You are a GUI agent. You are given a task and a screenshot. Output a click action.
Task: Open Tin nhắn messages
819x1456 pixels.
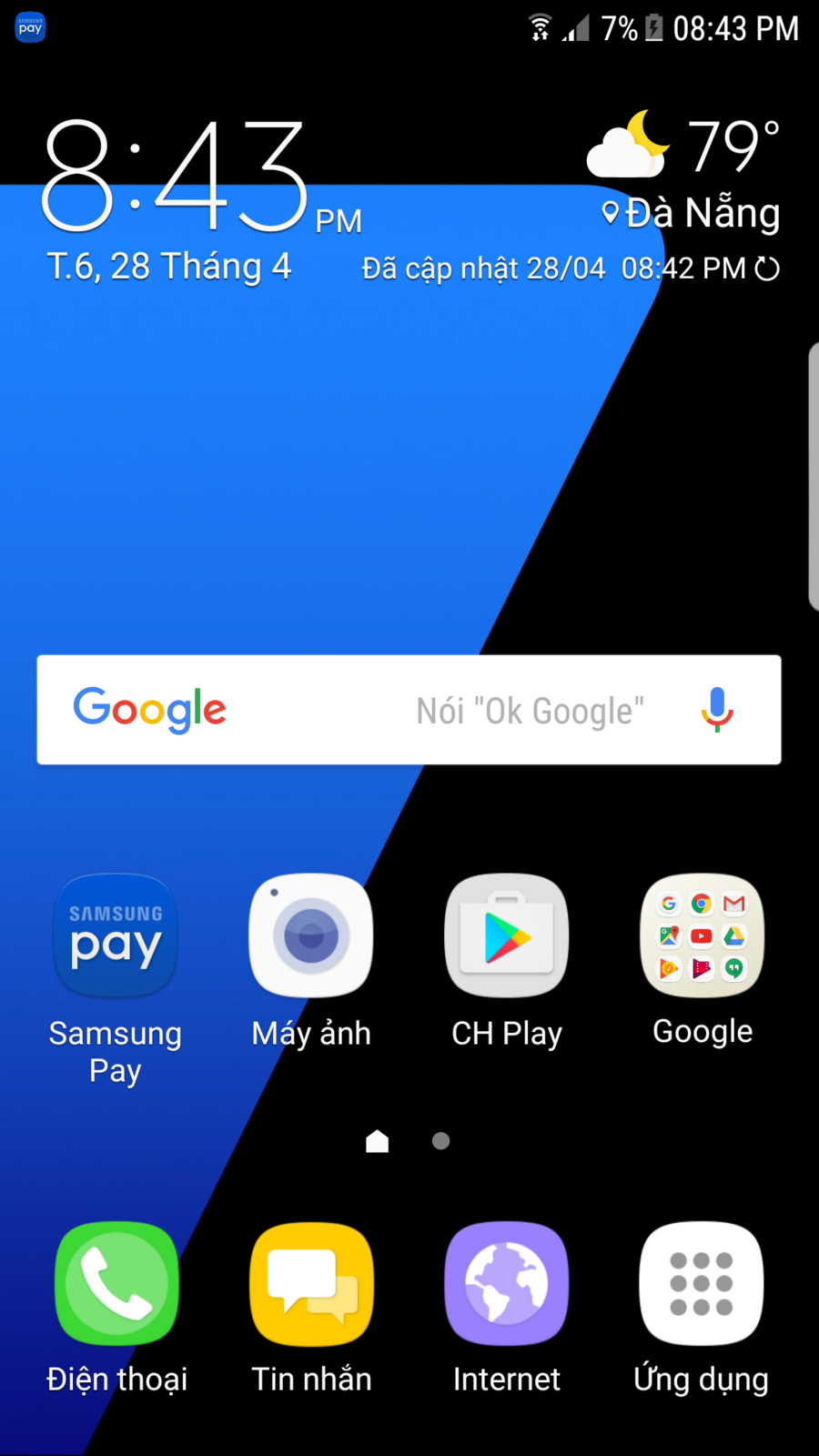pyautogui.click(x=311, y=1284)
